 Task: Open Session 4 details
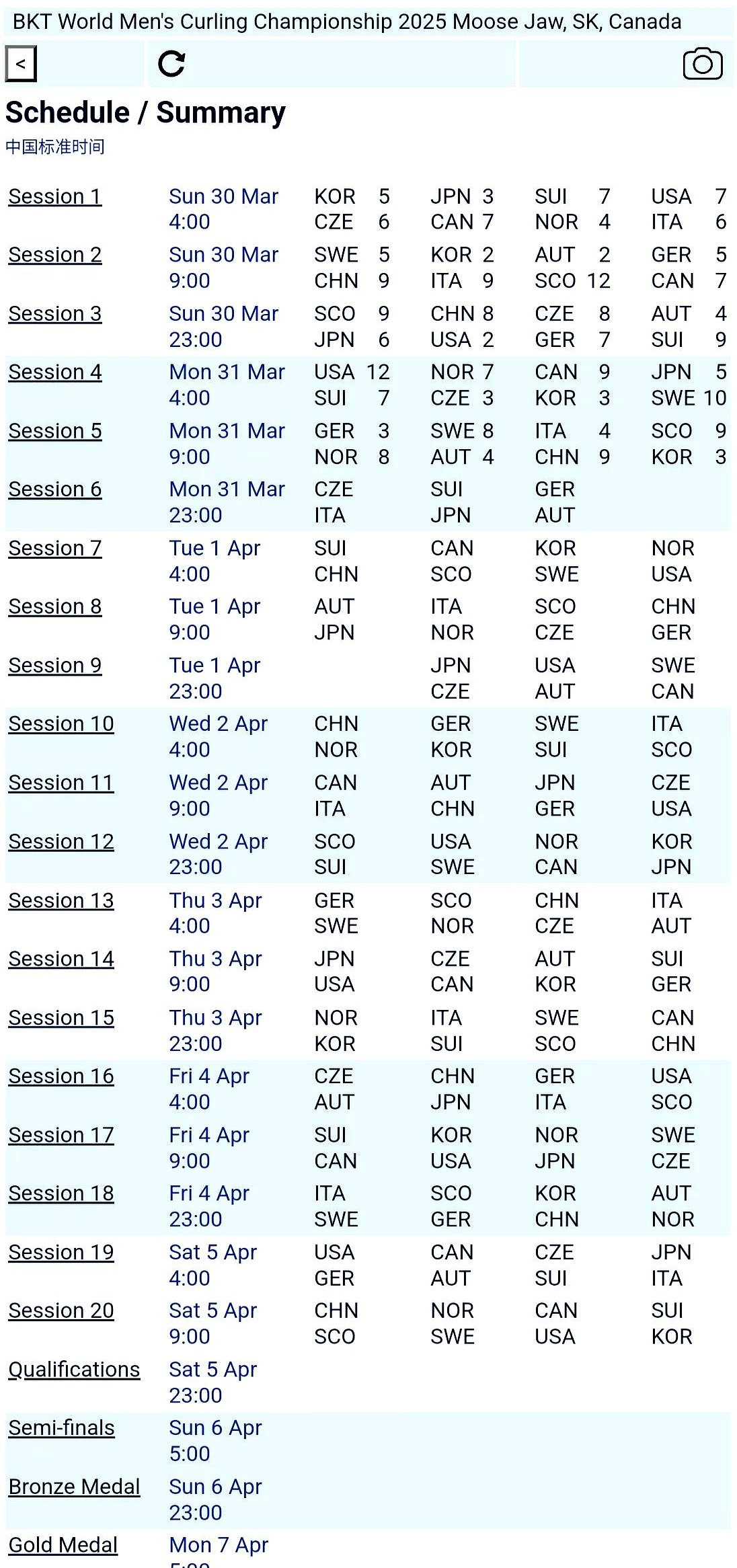click(55, 372)
